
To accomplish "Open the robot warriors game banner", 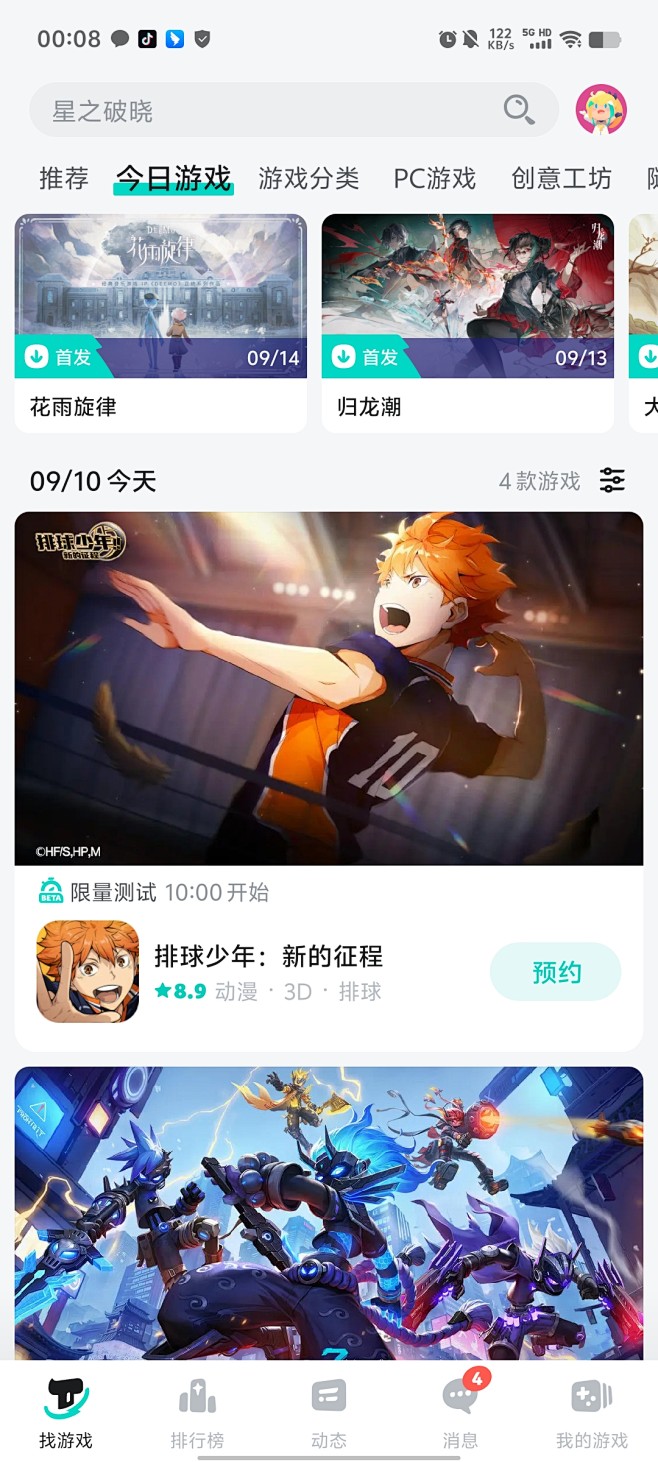I will pyautogui.click(x=329, y=1213).
